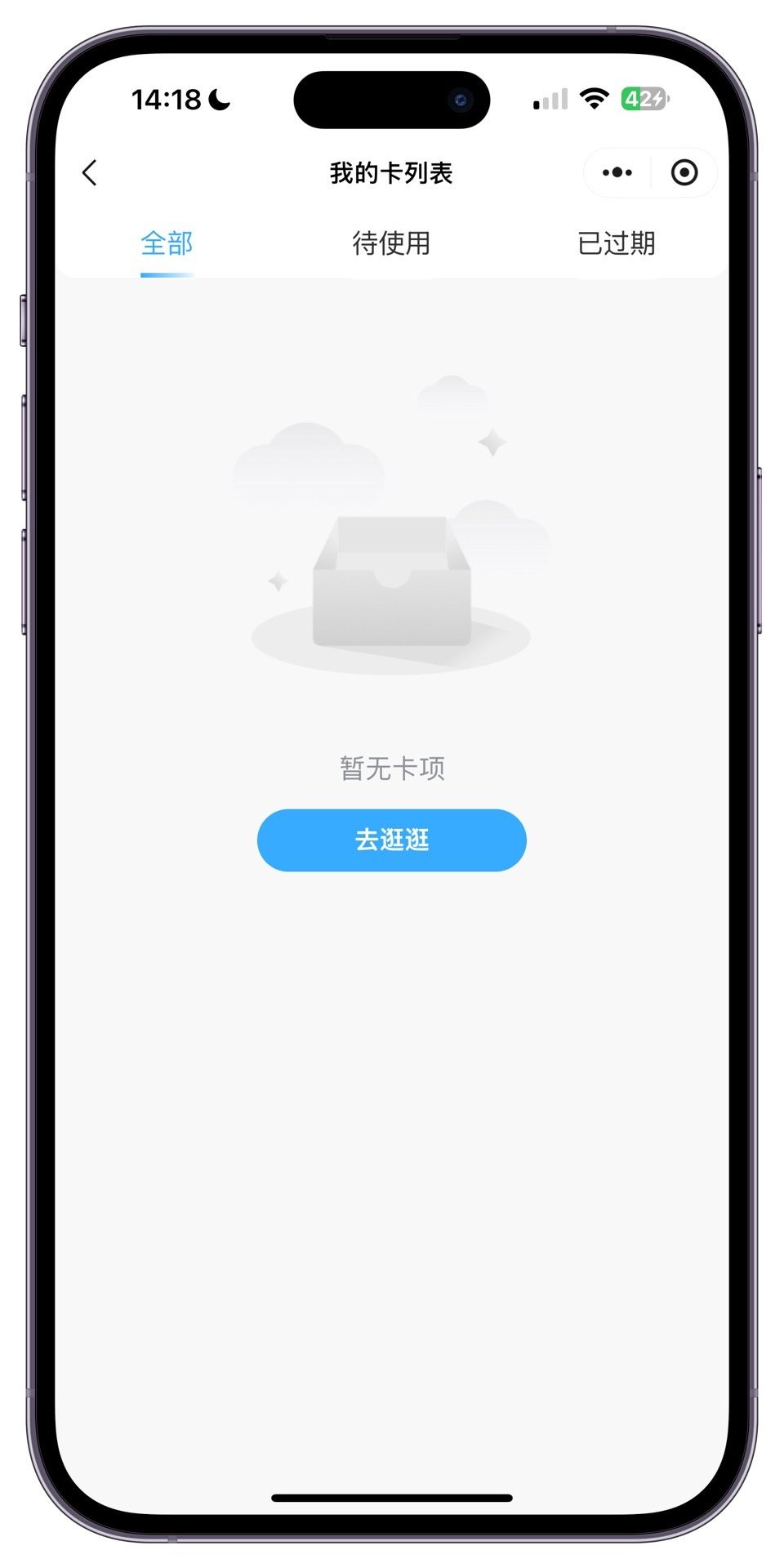Tap the 去逛逛 button

391,840
